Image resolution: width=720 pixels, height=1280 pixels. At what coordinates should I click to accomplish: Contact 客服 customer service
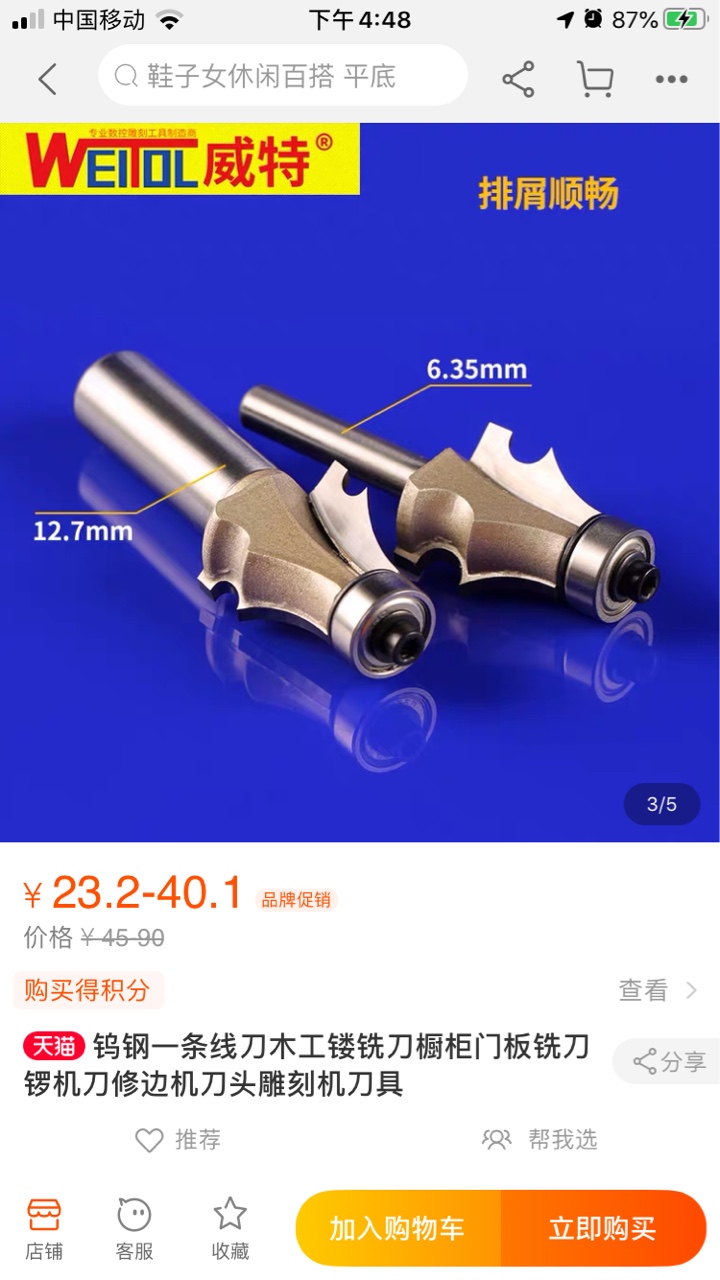(134, 1229)
